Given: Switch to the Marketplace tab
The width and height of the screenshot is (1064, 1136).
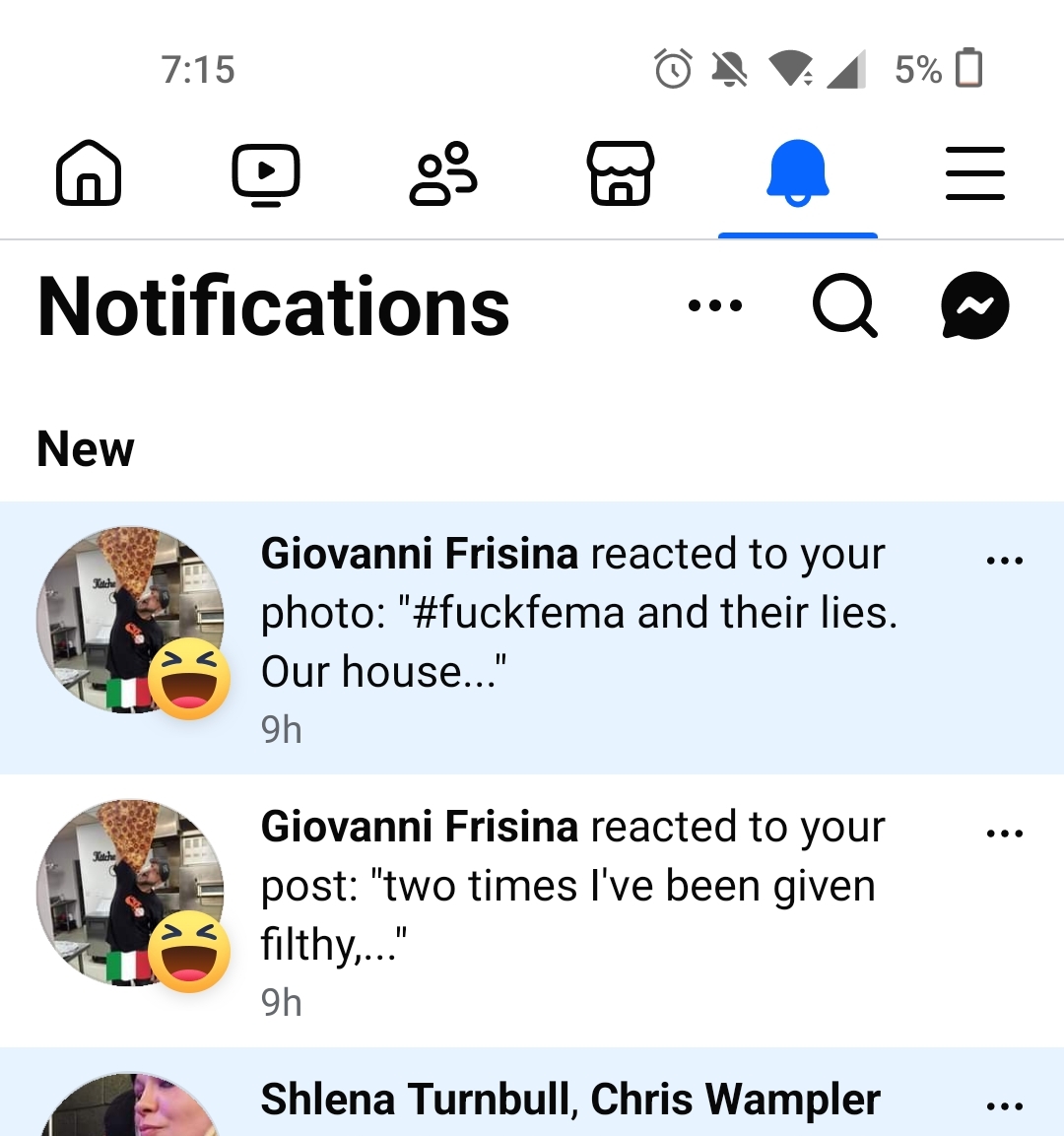Looking at the screenshot, I should click(x=621, y=173).
